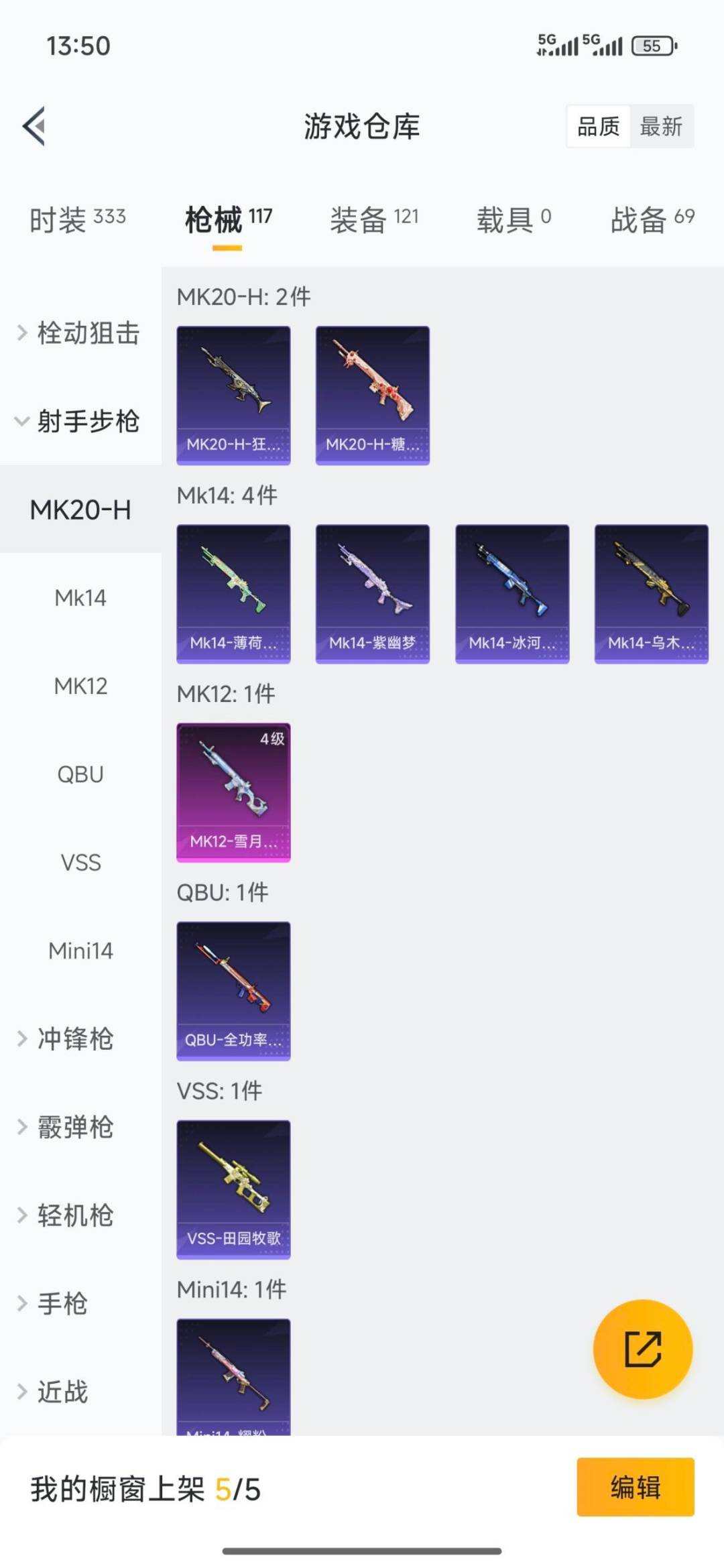The width and height of the screenshot is (724, 1568).
Task: Select the 载具 tab
Action: (x=513, y=219)
